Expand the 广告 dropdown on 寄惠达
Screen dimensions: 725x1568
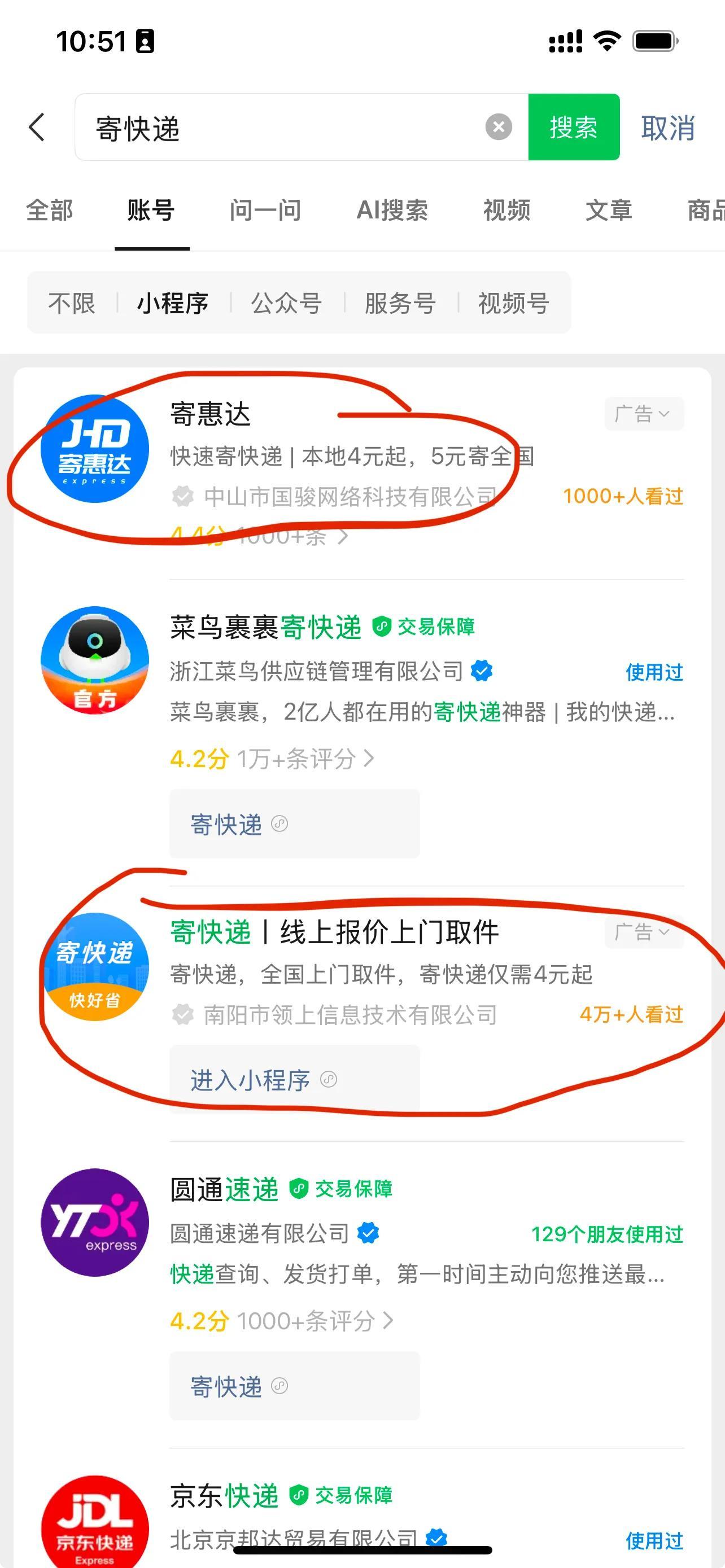(x=644, y=414)
